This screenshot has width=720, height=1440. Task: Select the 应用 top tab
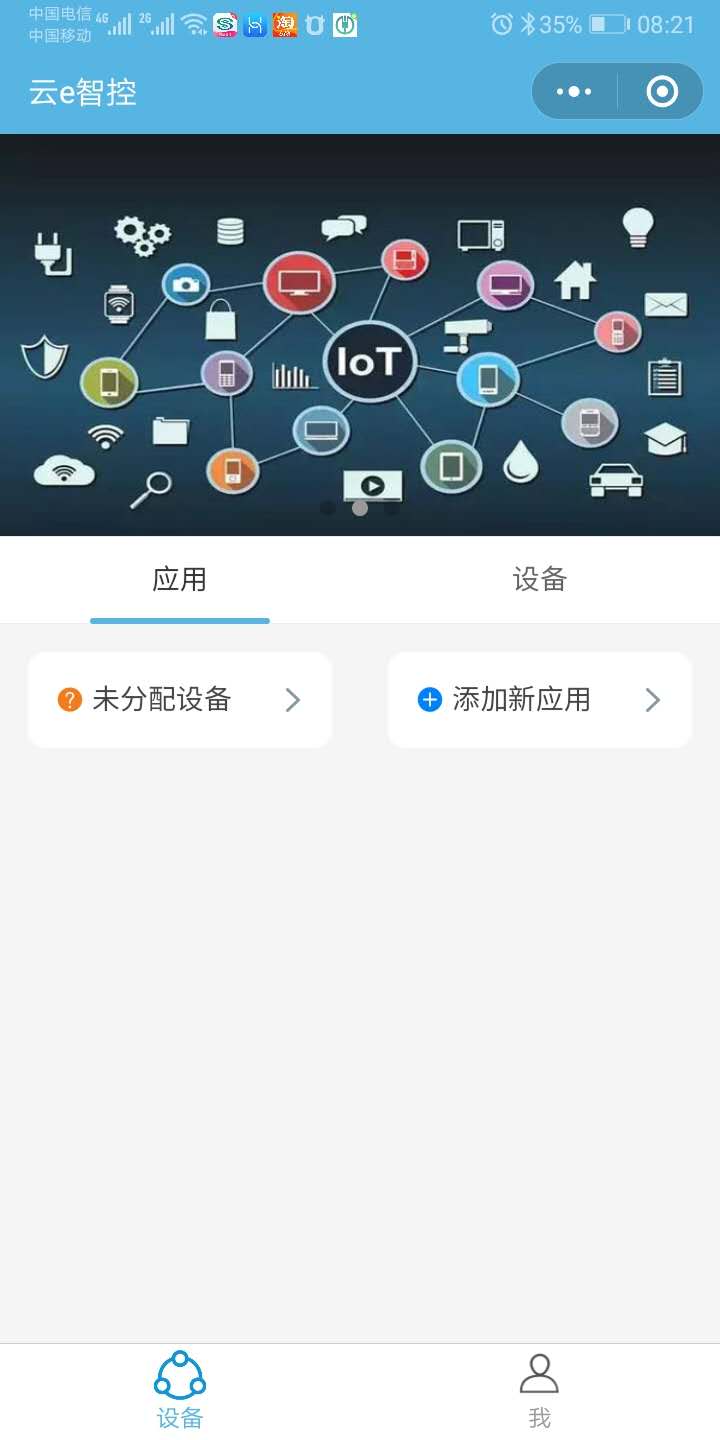(180, 580)
